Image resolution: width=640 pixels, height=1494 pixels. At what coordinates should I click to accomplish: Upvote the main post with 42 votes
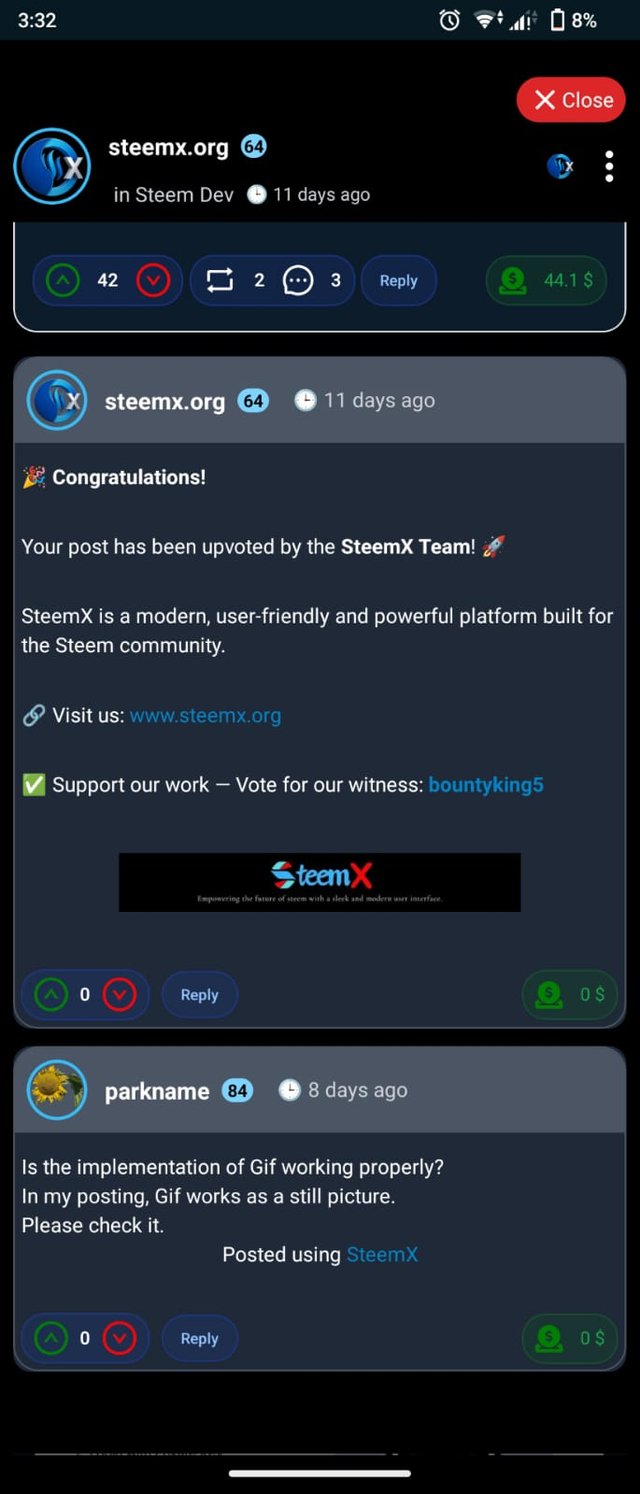pos(63,281)
